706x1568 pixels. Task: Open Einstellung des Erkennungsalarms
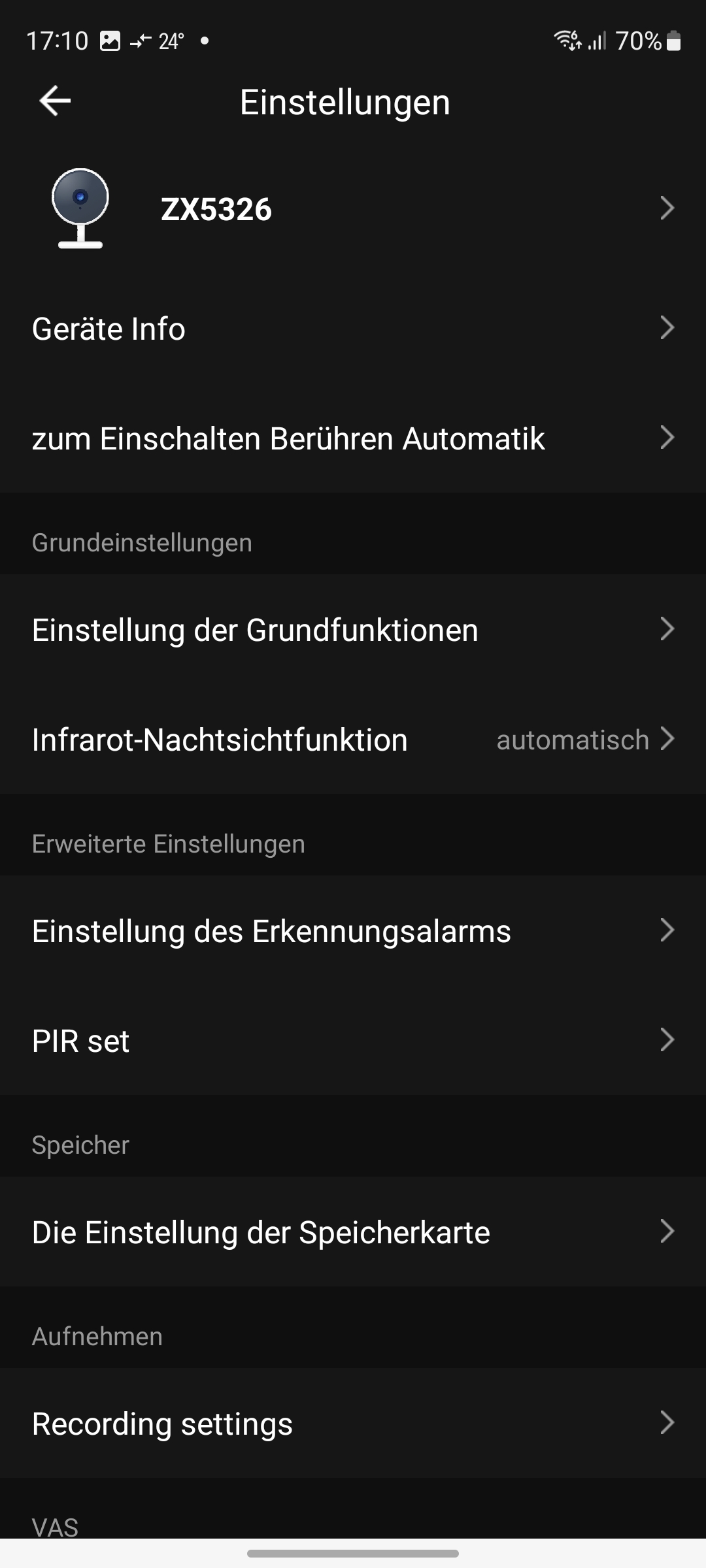pyautogui.click(x=353, y=931)
